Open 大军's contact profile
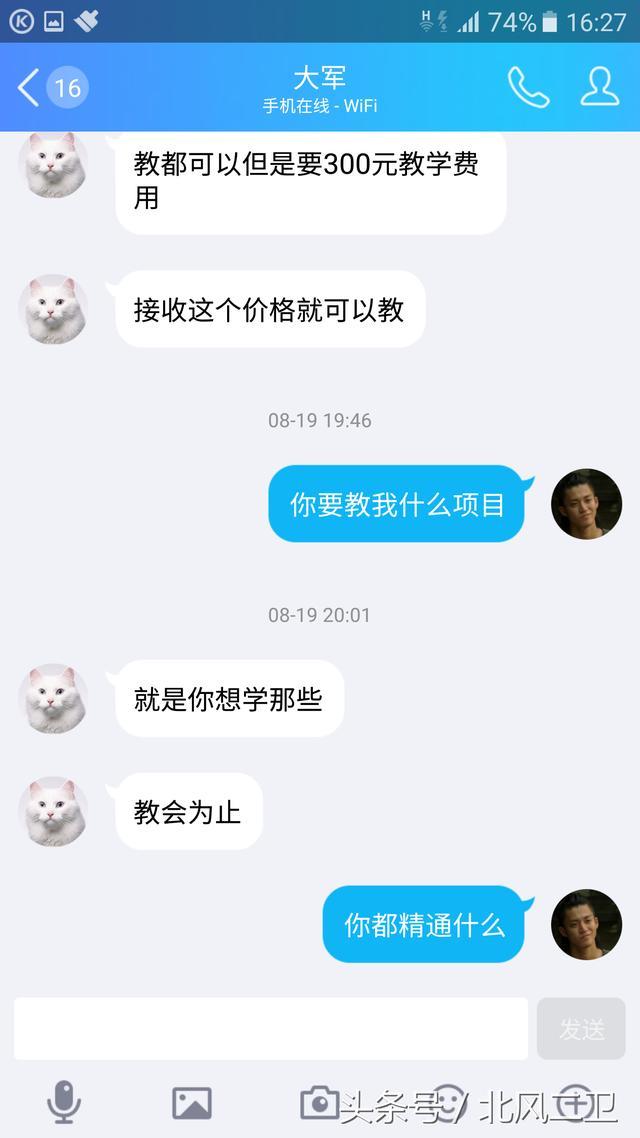 (599, 87)
